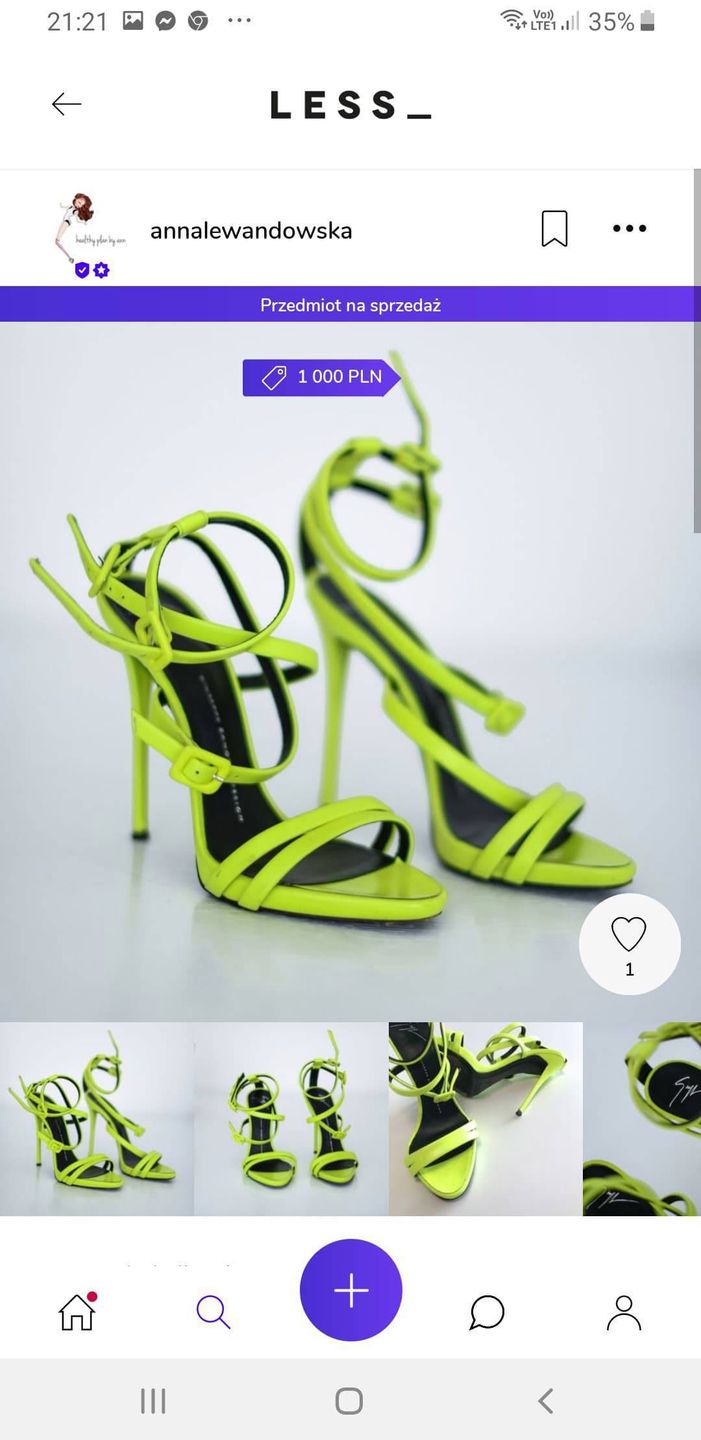Add a new listing with plus button
Image resolution: width=701 pixels, height=1440 pixels.
click(351, 1291)
